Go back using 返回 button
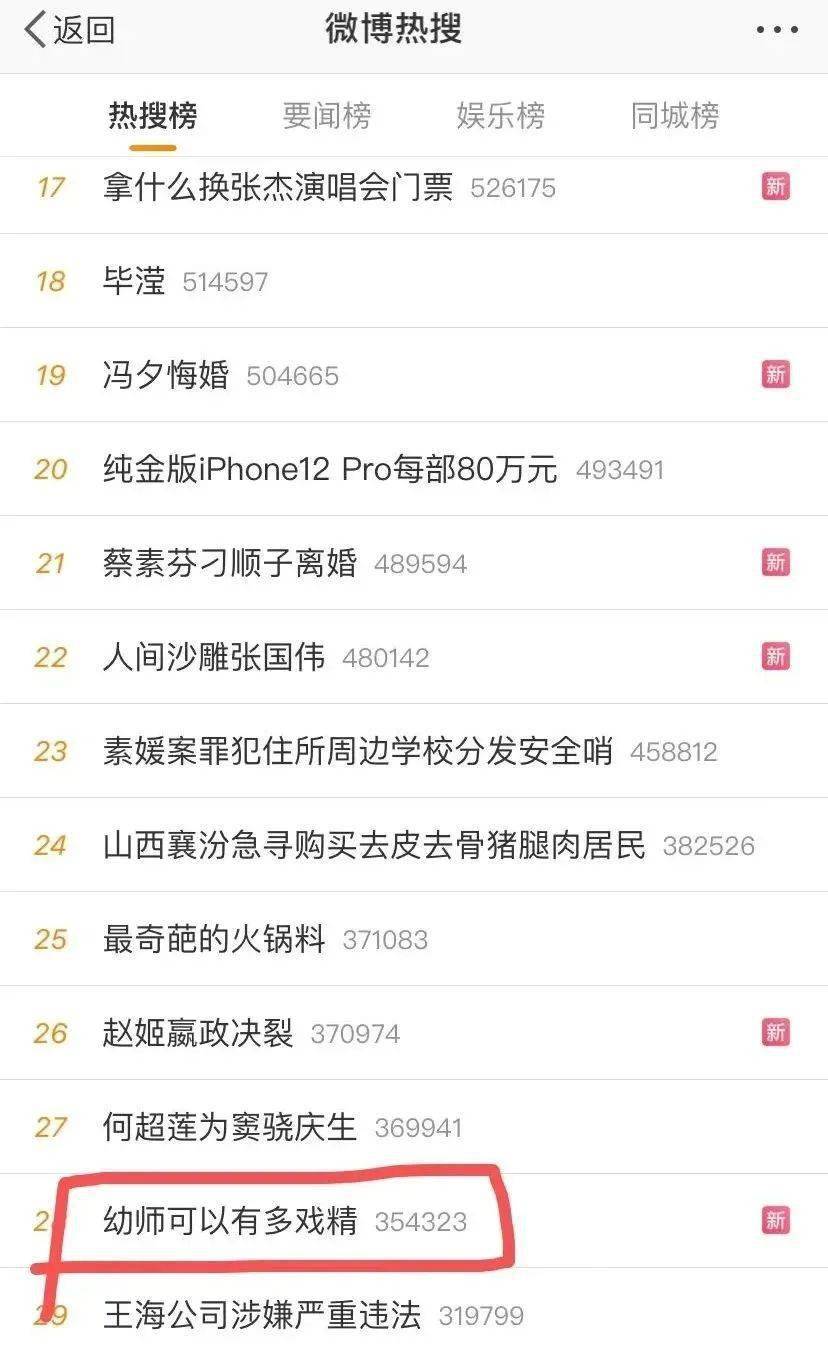828x1346 pixels. 70,30
